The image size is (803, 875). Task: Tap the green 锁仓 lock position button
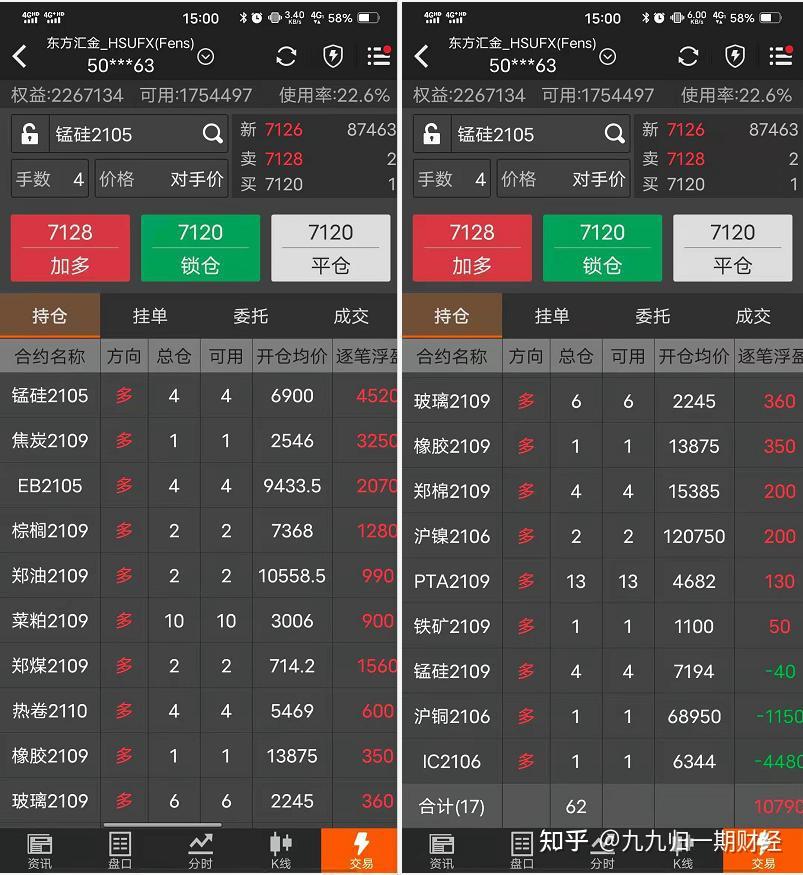[x=199, y=247]
